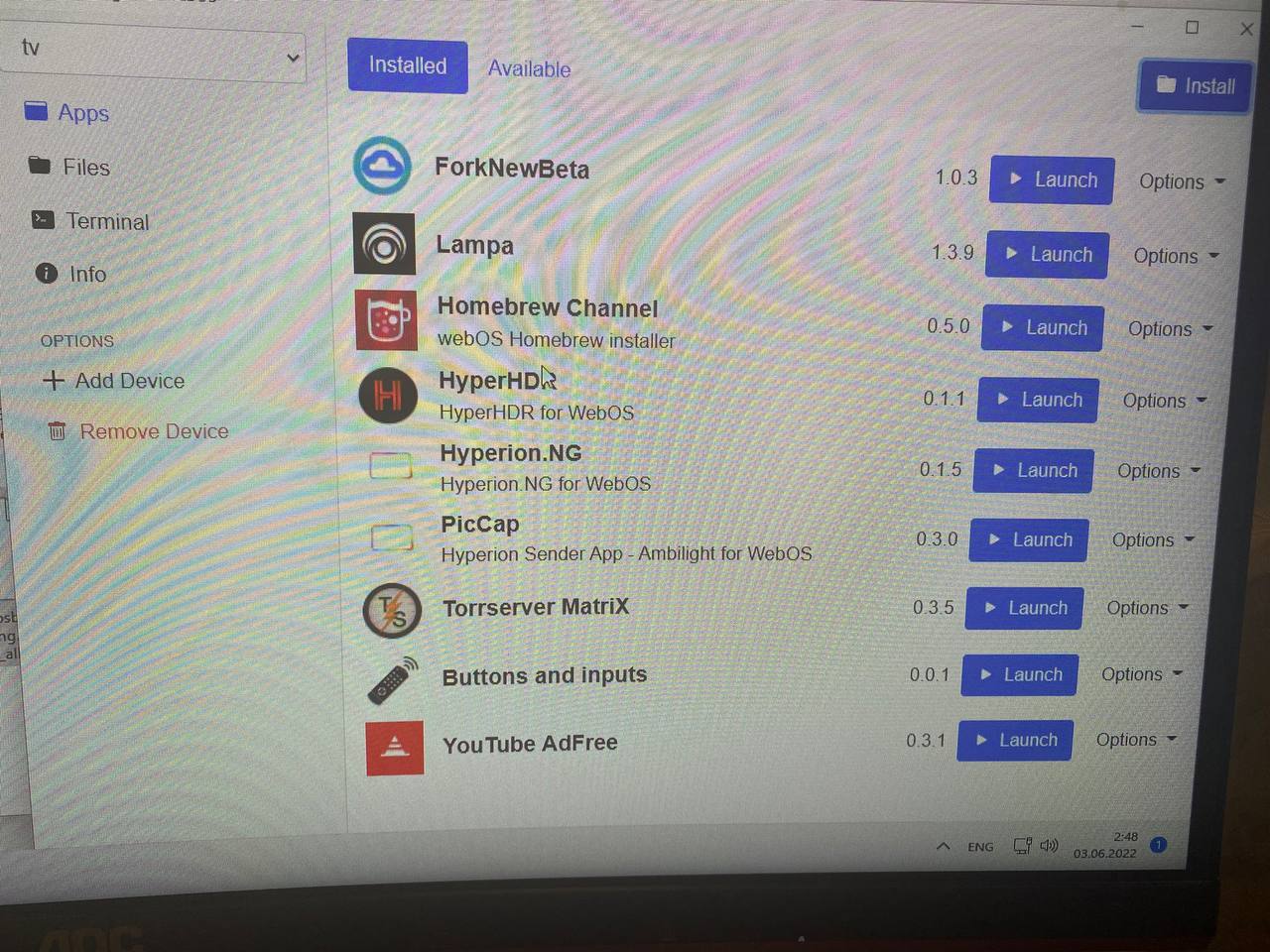1270x952 pixels.
Task: Close the window
Action: coord(1246,30)
